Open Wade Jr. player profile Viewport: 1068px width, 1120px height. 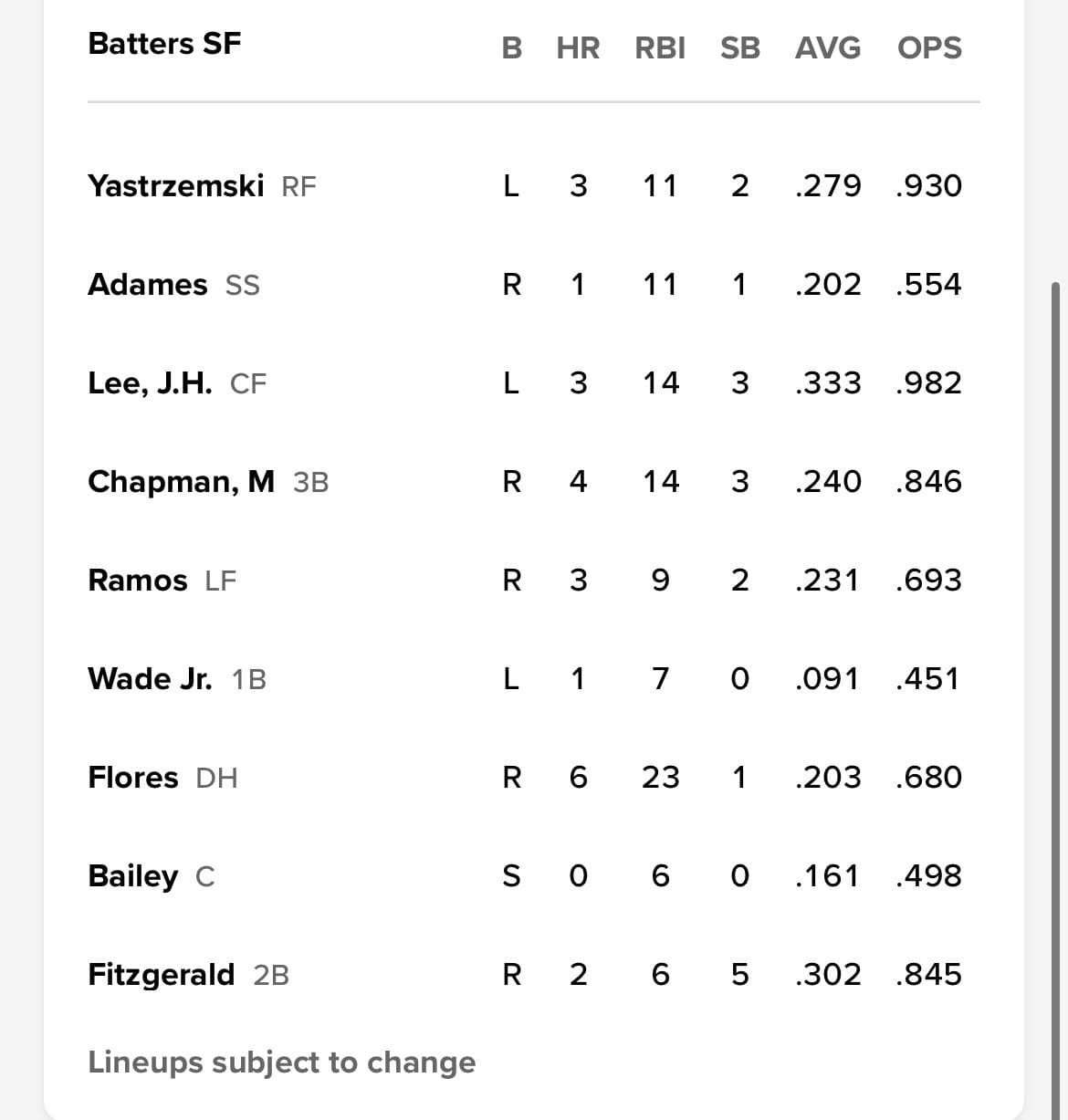pos(150,678)
